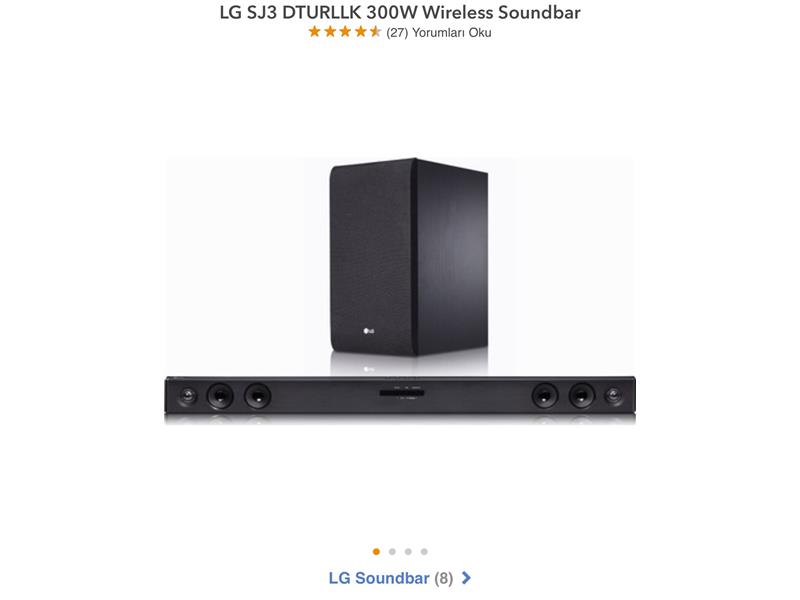
Task: Open the LG Soundbar (8) category link
Action: [x=400, y=578]
